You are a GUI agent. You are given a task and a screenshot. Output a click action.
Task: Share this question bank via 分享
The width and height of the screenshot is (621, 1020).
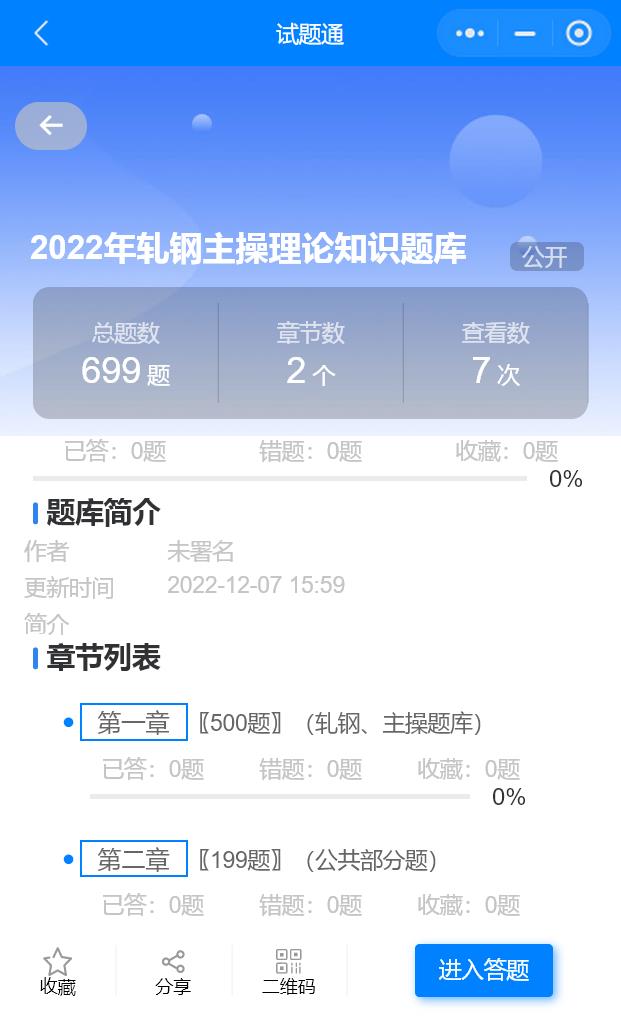pos(173,971)
